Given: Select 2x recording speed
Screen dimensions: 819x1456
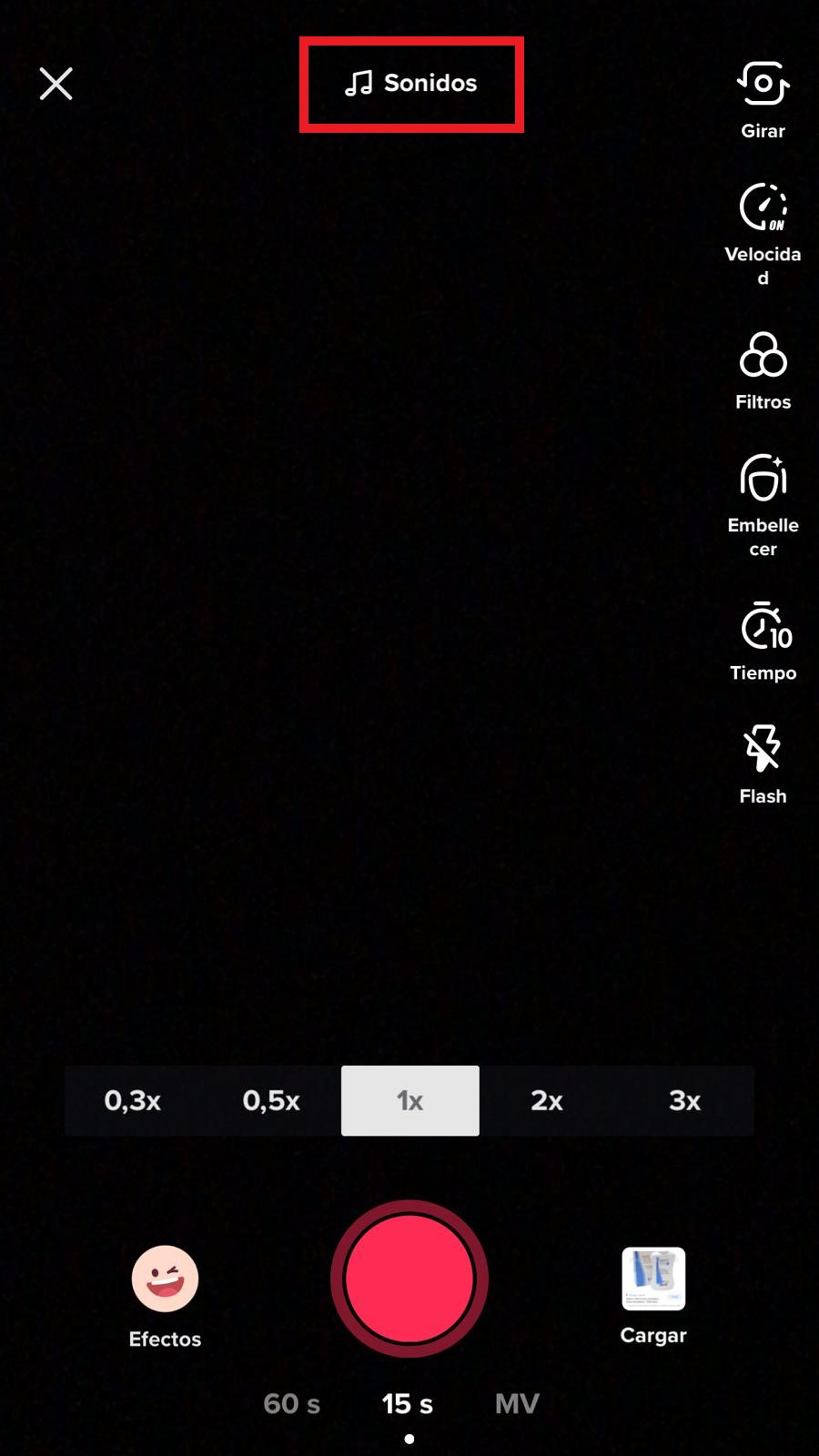Looking at the screenshot, I should coord(547,1101).
